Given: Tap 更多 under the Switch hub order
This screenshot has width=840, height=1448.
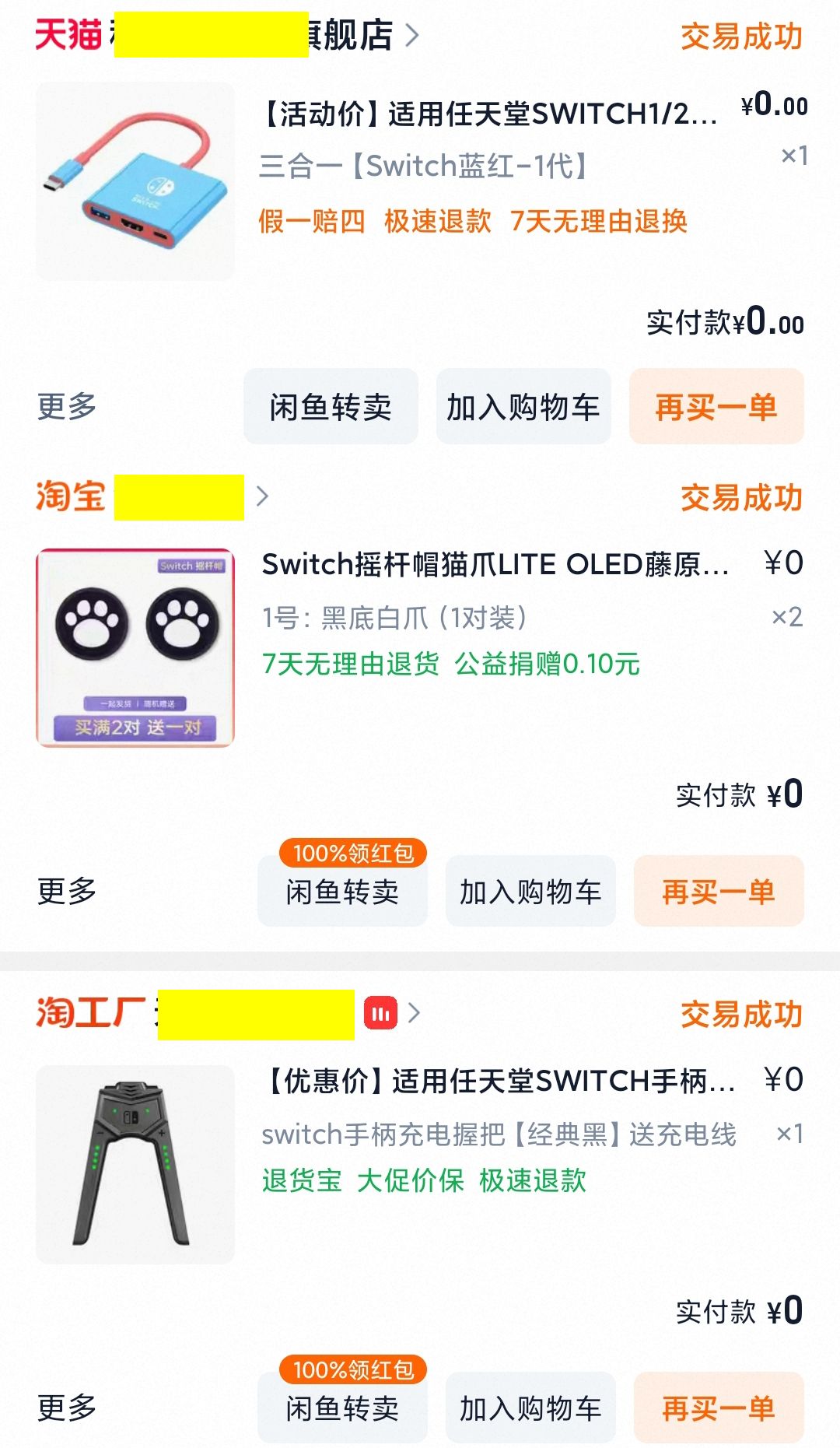Looking at the screenshot, I should tap(67, 406).
